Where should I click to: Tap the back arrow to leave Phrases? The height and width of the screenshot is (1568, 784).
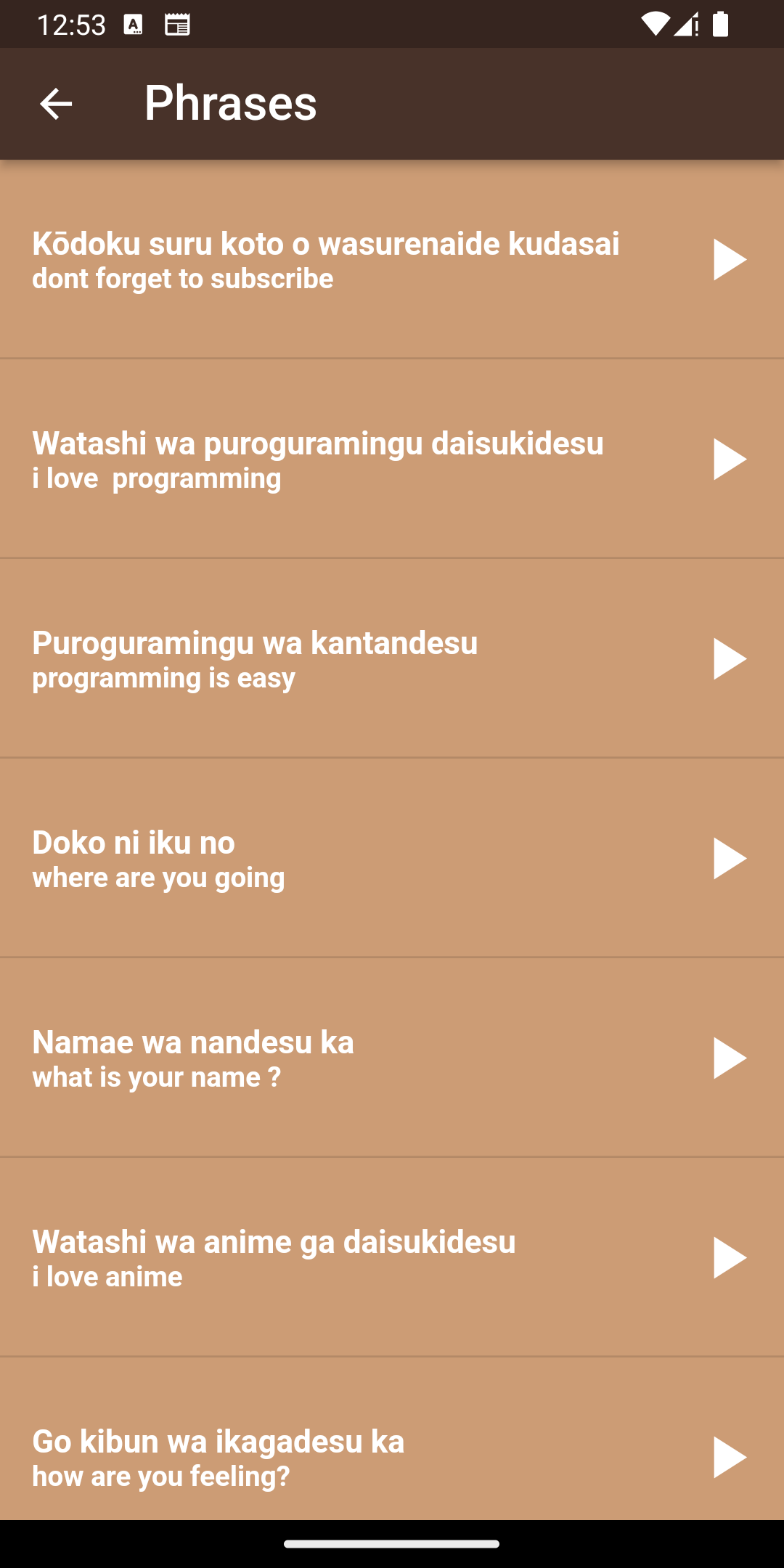pos(55,103)
